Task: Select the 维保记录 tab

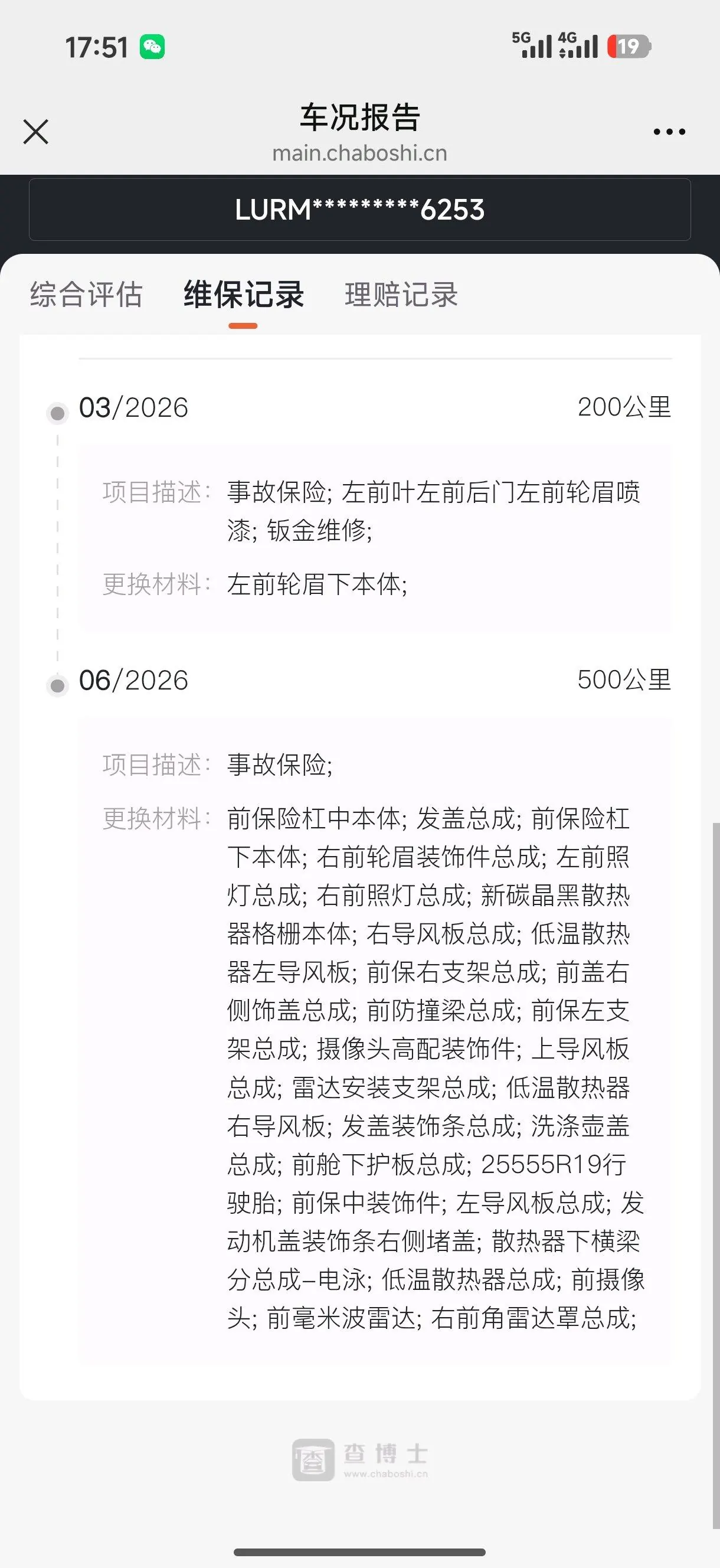Action: [x=244, y=295]
